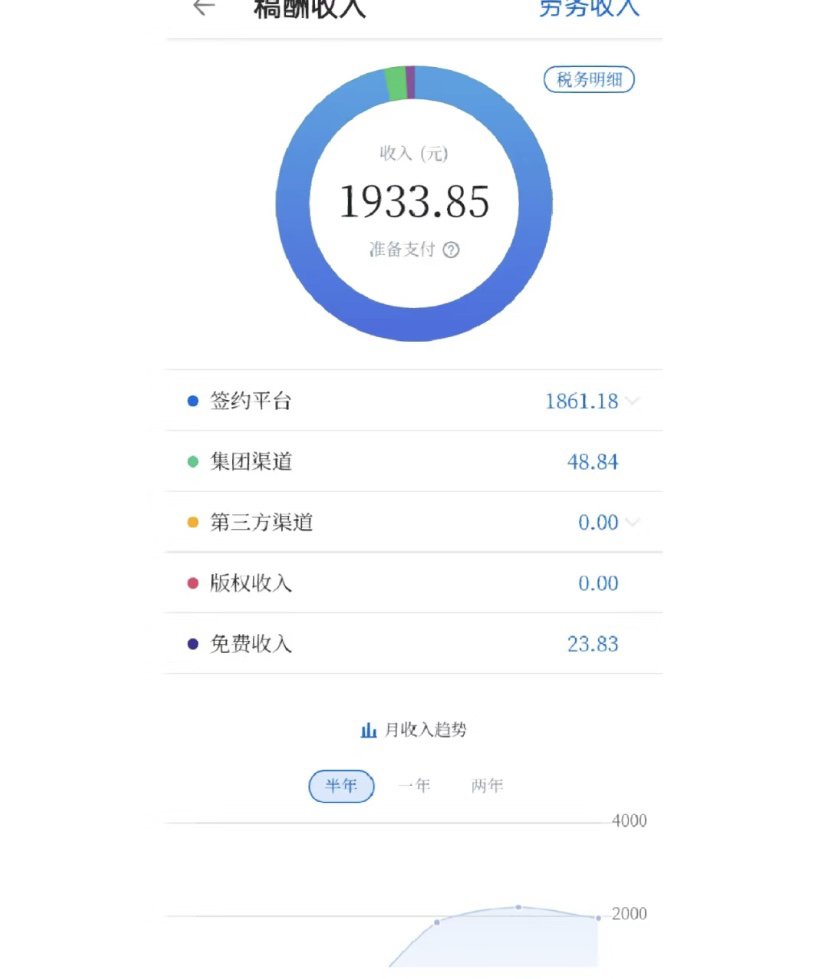Click the green dot beside 集团渠道

192,461
